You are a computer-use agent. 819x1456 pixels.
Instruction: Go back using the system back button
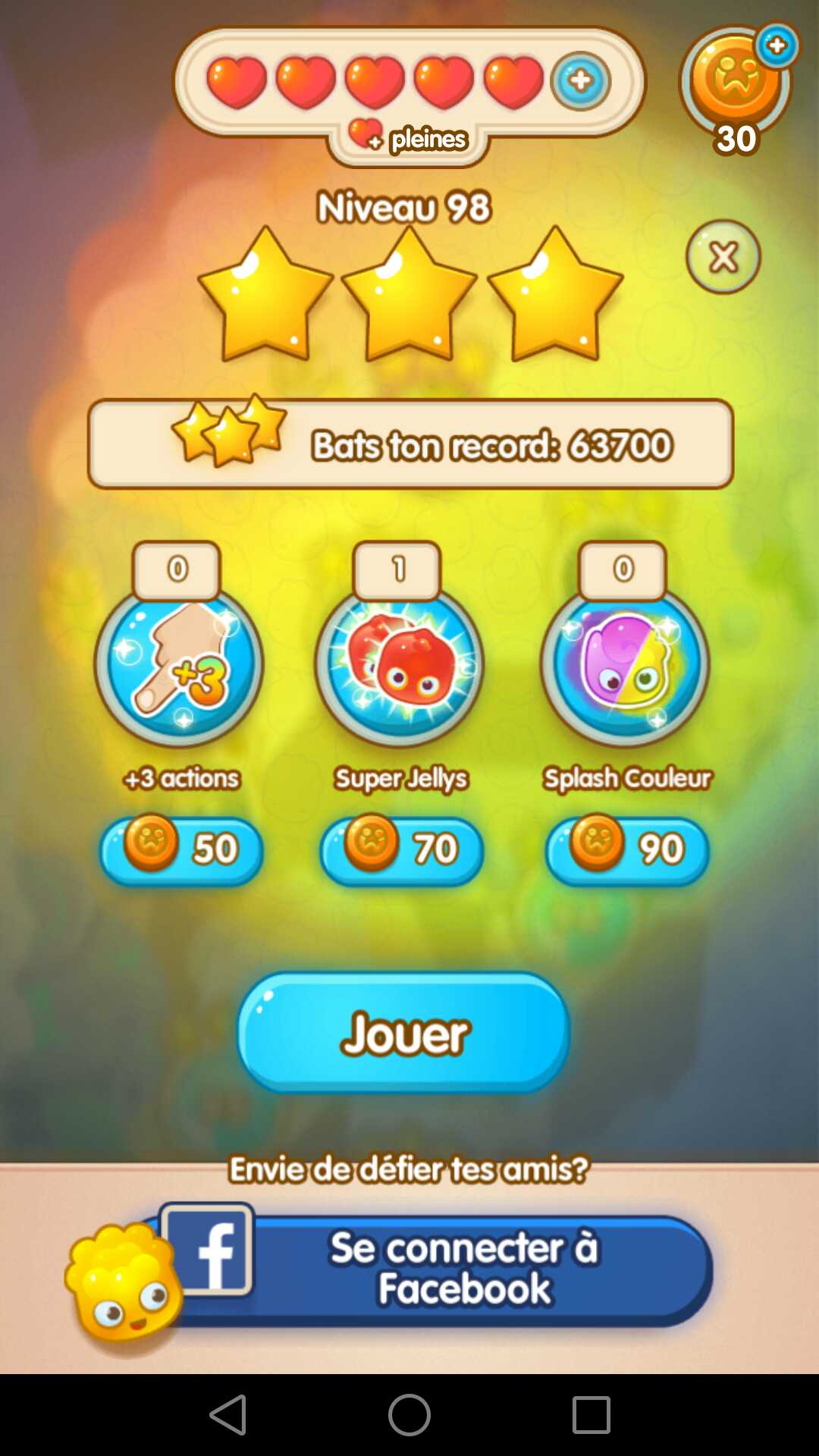pos(228,1415)
